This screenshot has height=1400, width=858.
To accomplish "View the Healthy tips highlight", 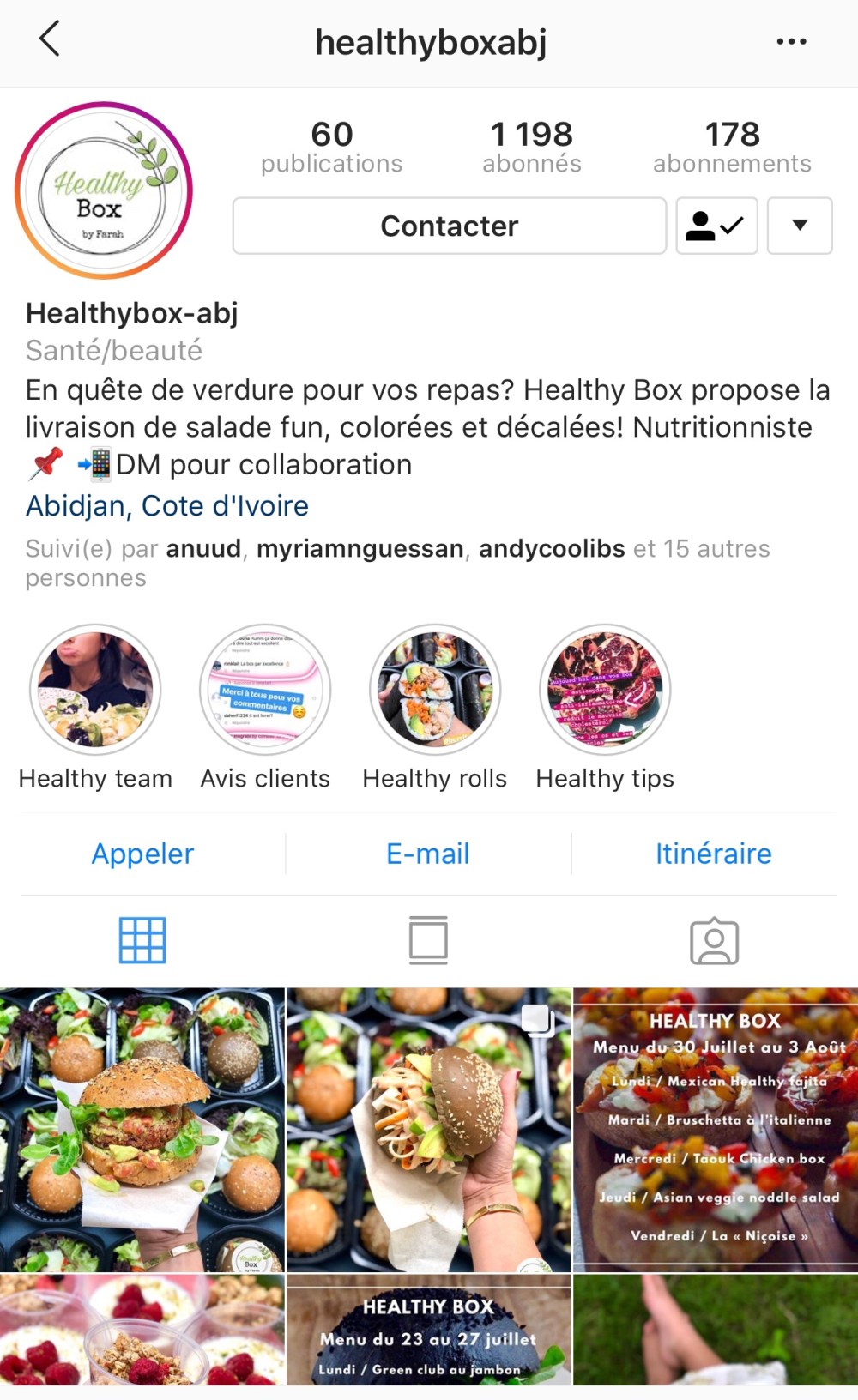I will click(605, 690).
